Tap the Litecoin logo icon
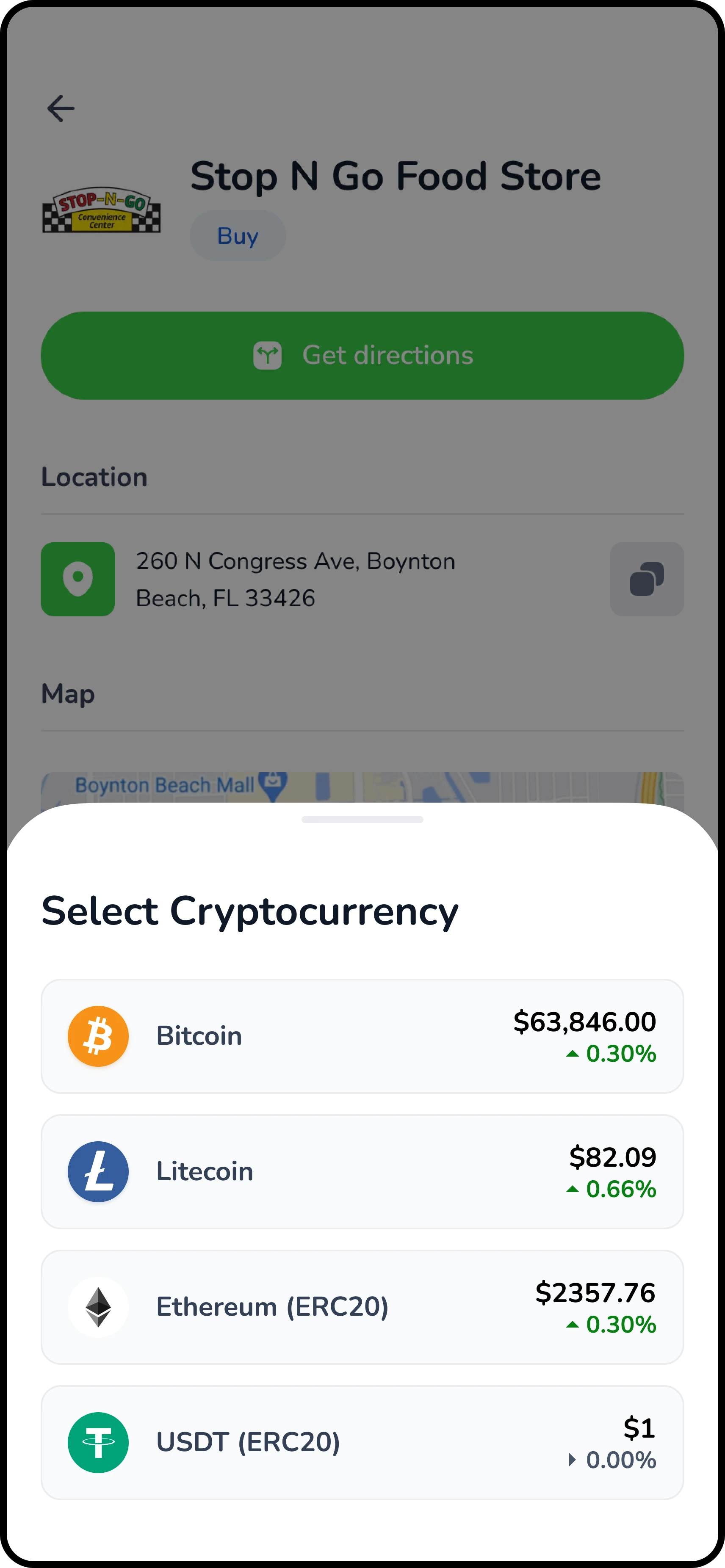 [98, 1172]
